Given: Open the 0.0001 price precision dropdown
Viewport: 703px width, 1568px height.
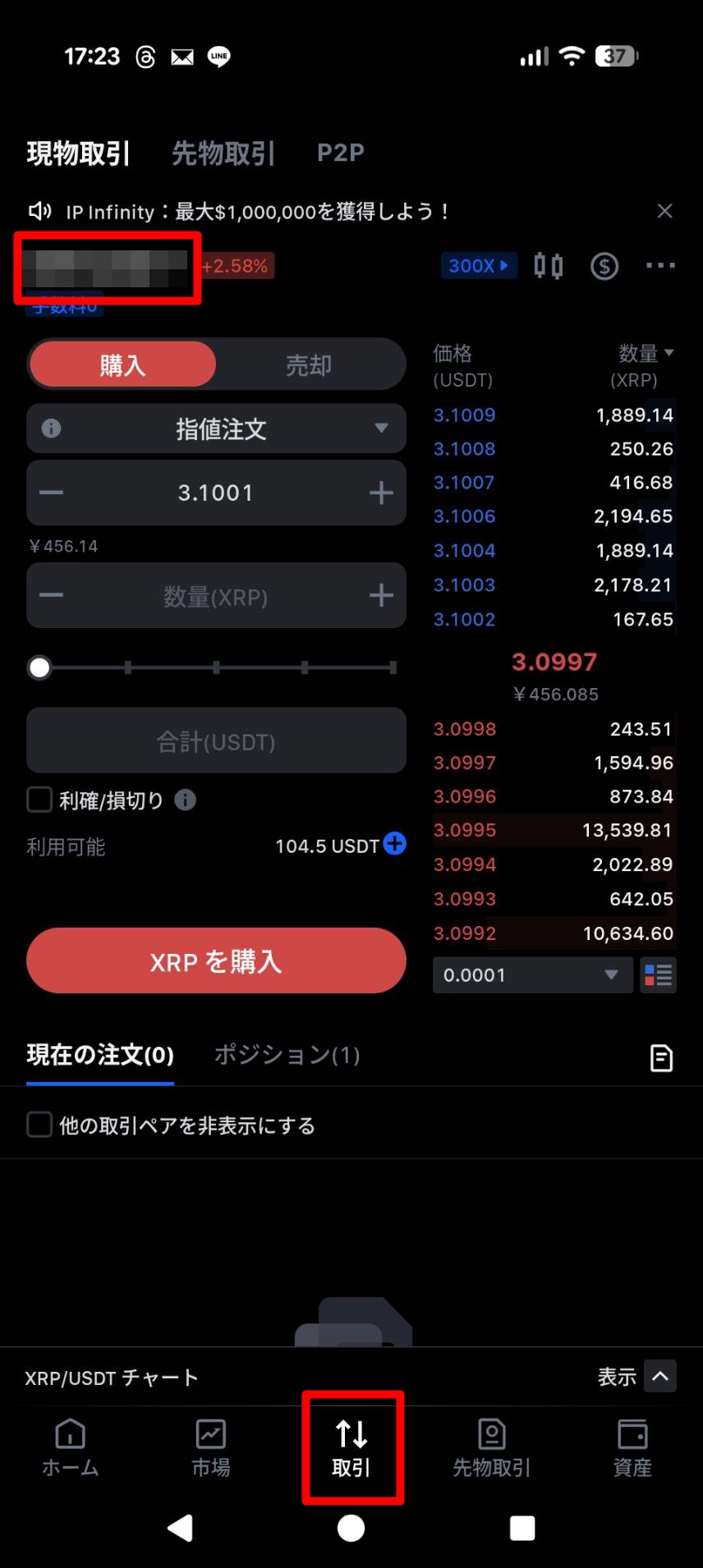Looking at the screenshot, I should pos(531,975).
